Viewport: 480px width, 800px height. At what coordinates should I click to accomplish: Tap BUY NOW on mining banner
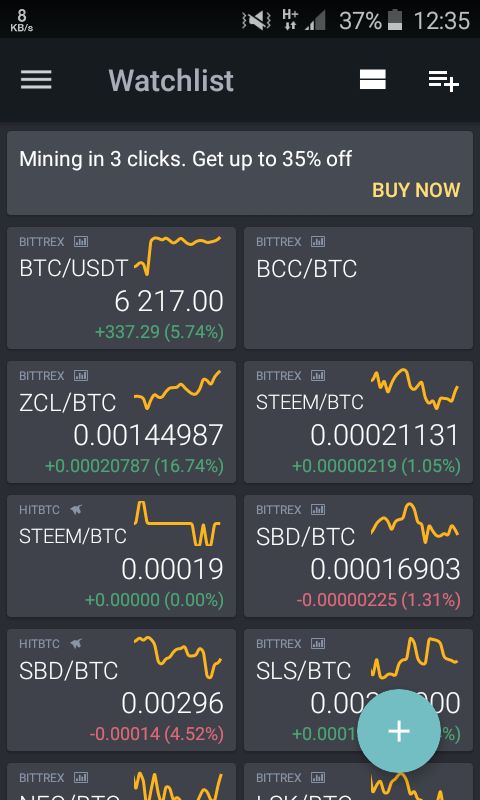[416, 190]
